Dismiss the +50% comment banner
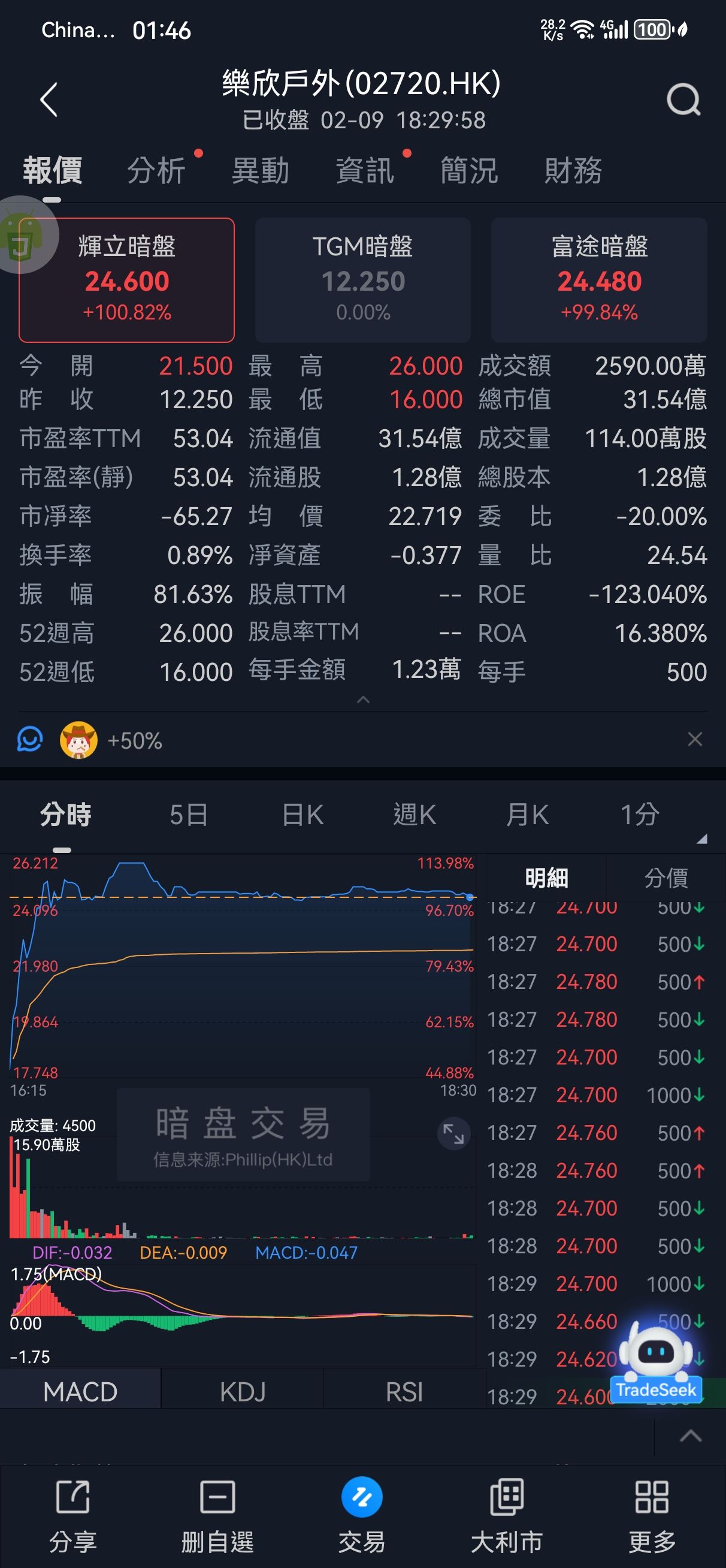This screenshot has width=726, height=1568. tap(695, 740)
